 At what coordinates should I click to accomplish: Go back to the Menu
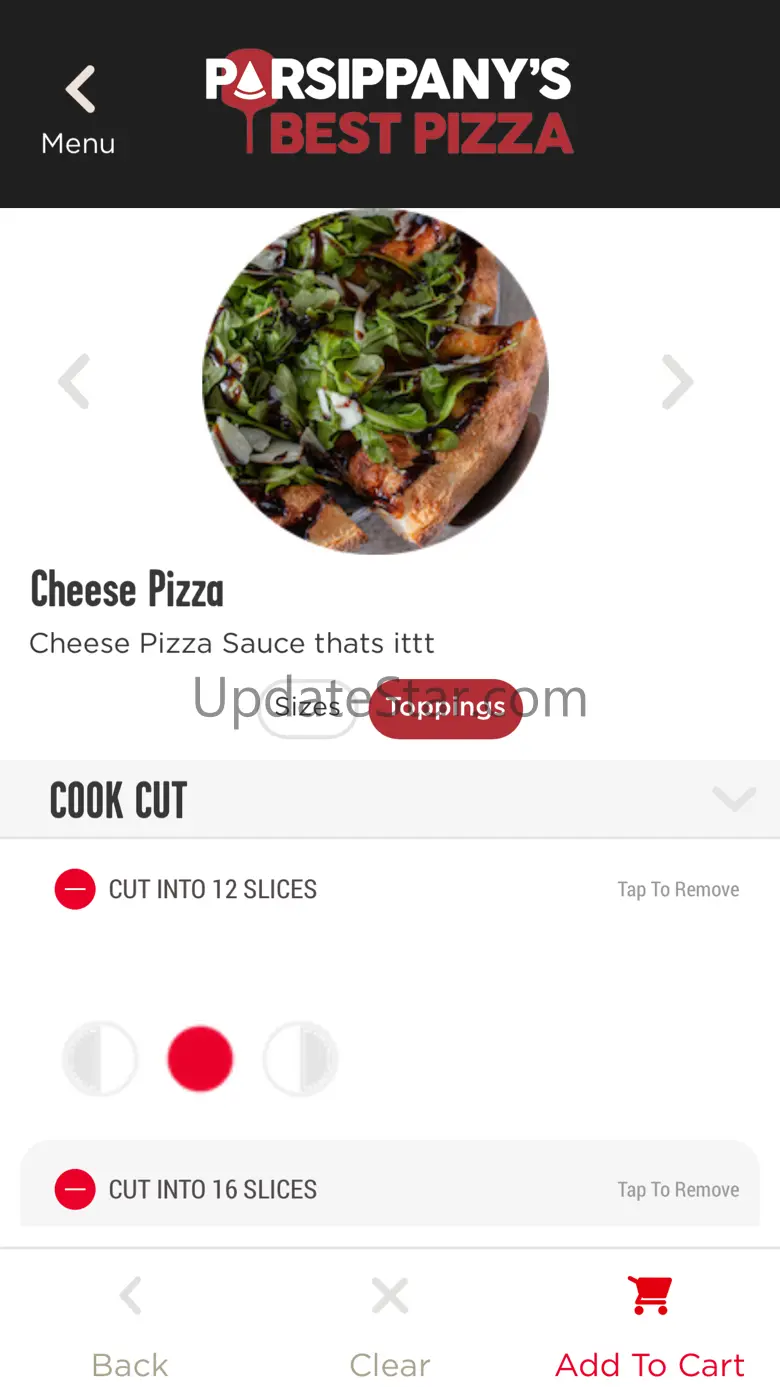point(78,110)
